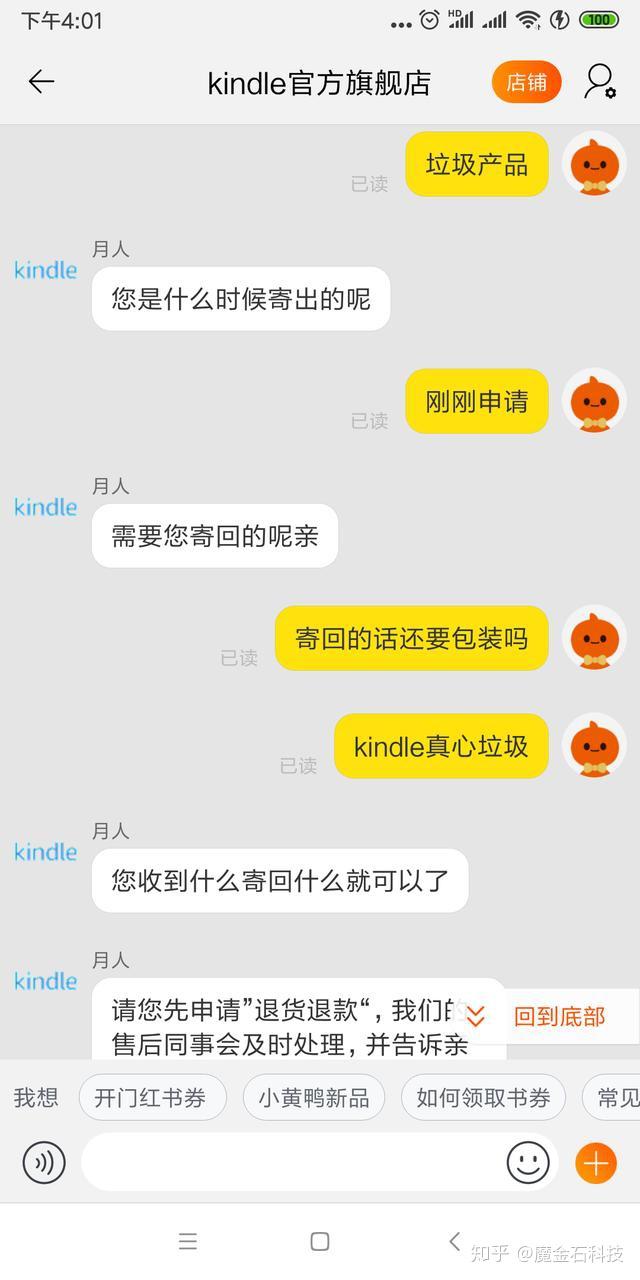The image size is (640, 1280).
Task: Open the chat settings profile icon
Action: tap(599, 82)
